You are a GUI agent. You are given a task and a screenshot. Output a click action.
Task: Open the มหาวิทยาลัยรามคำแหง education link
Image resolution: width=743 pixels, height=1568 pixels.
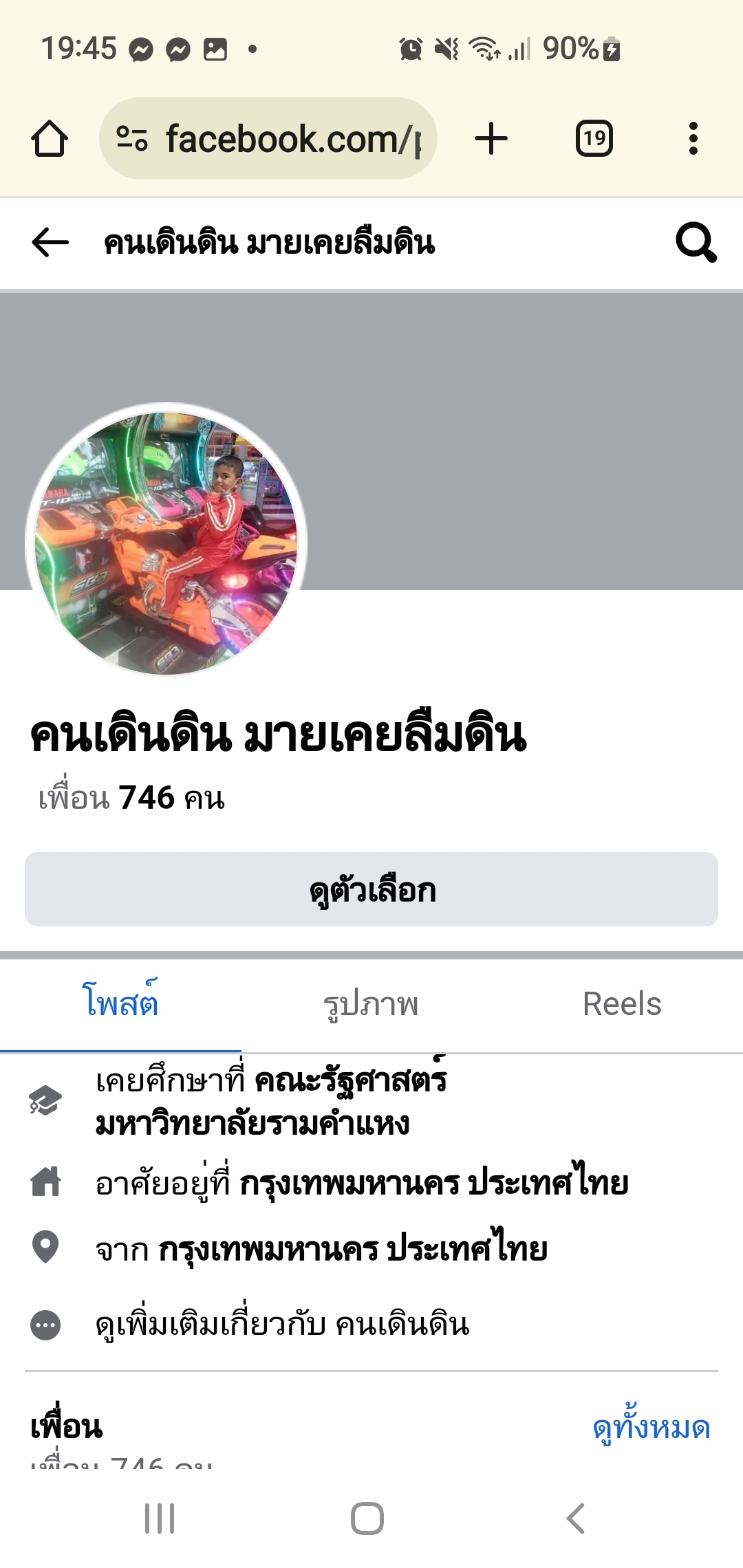(253, 1124)
